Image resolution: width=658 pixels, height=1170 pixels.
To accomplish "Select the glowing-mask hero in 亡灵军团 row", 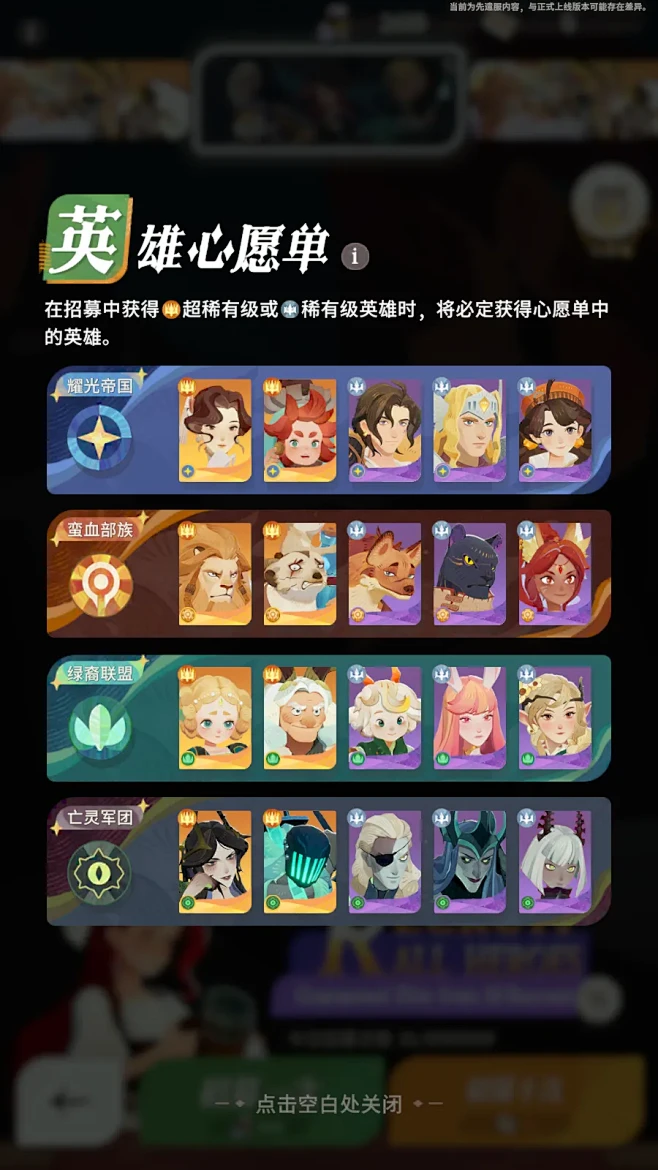I will point(300,862).
